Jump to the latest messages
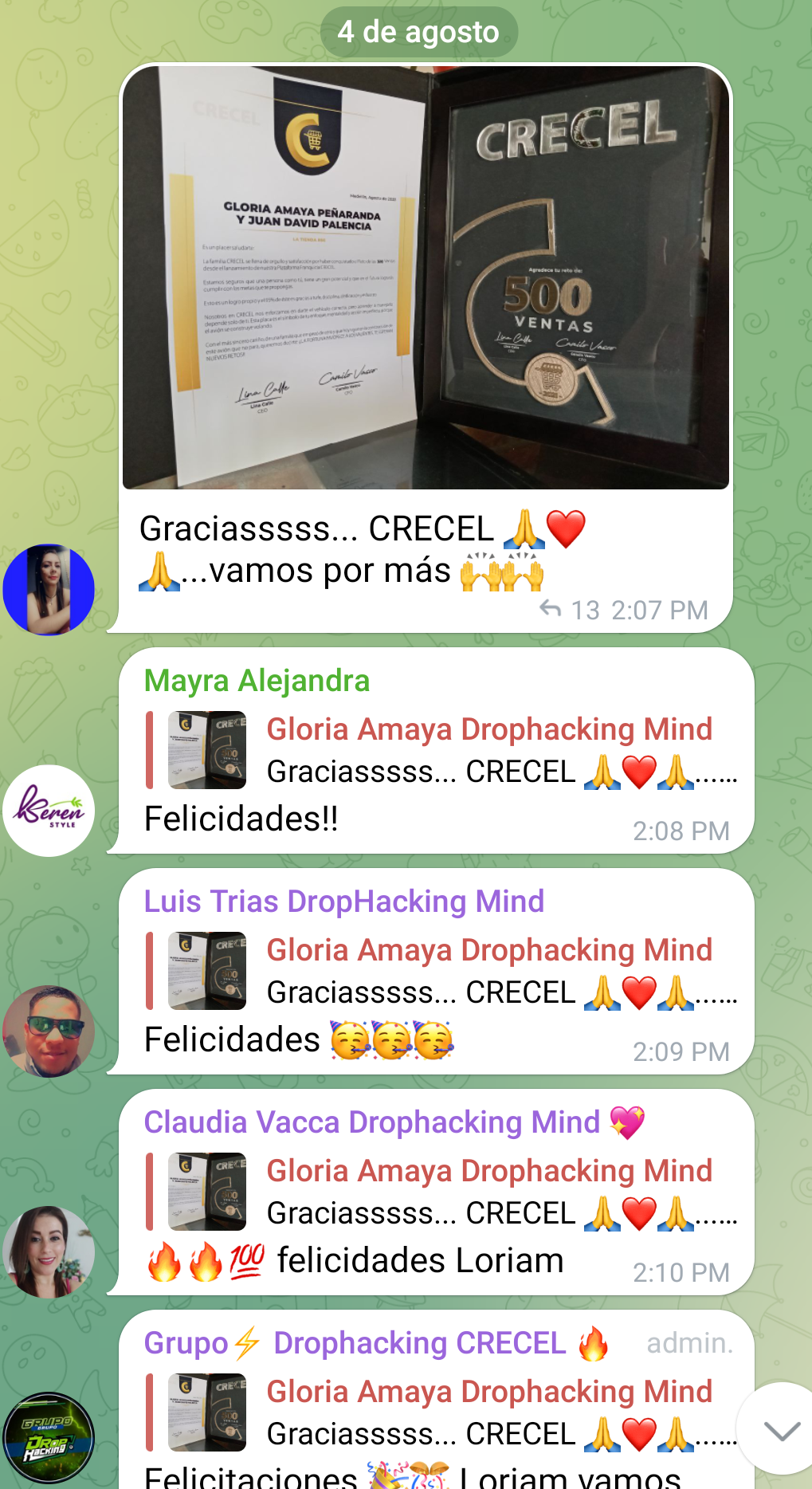Viewport: 812px width, 1489px height. [x=781, y=1429]
